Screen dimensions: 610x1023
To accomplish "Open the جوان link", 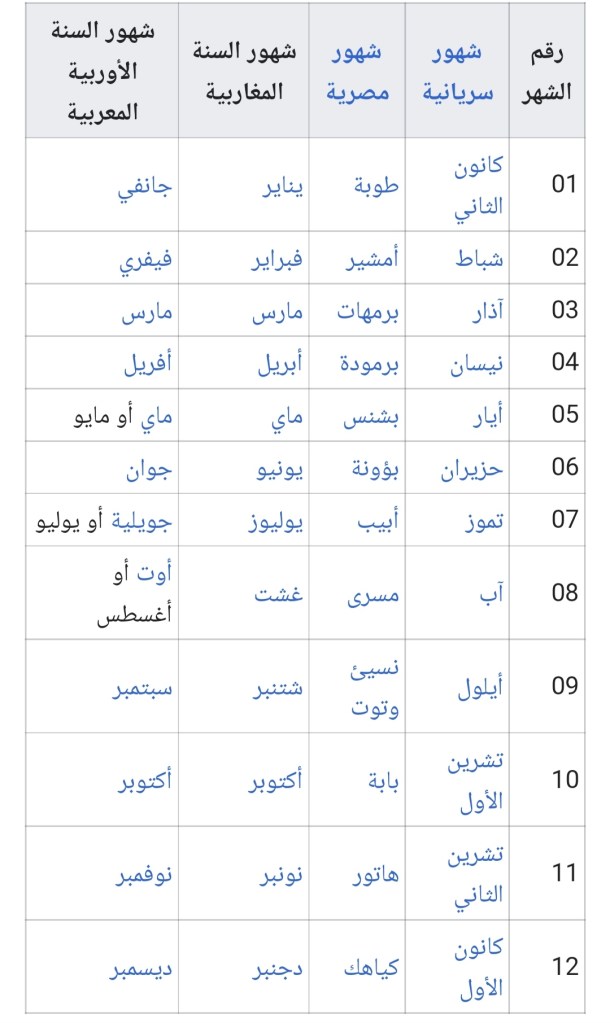I will coord(150,467).
